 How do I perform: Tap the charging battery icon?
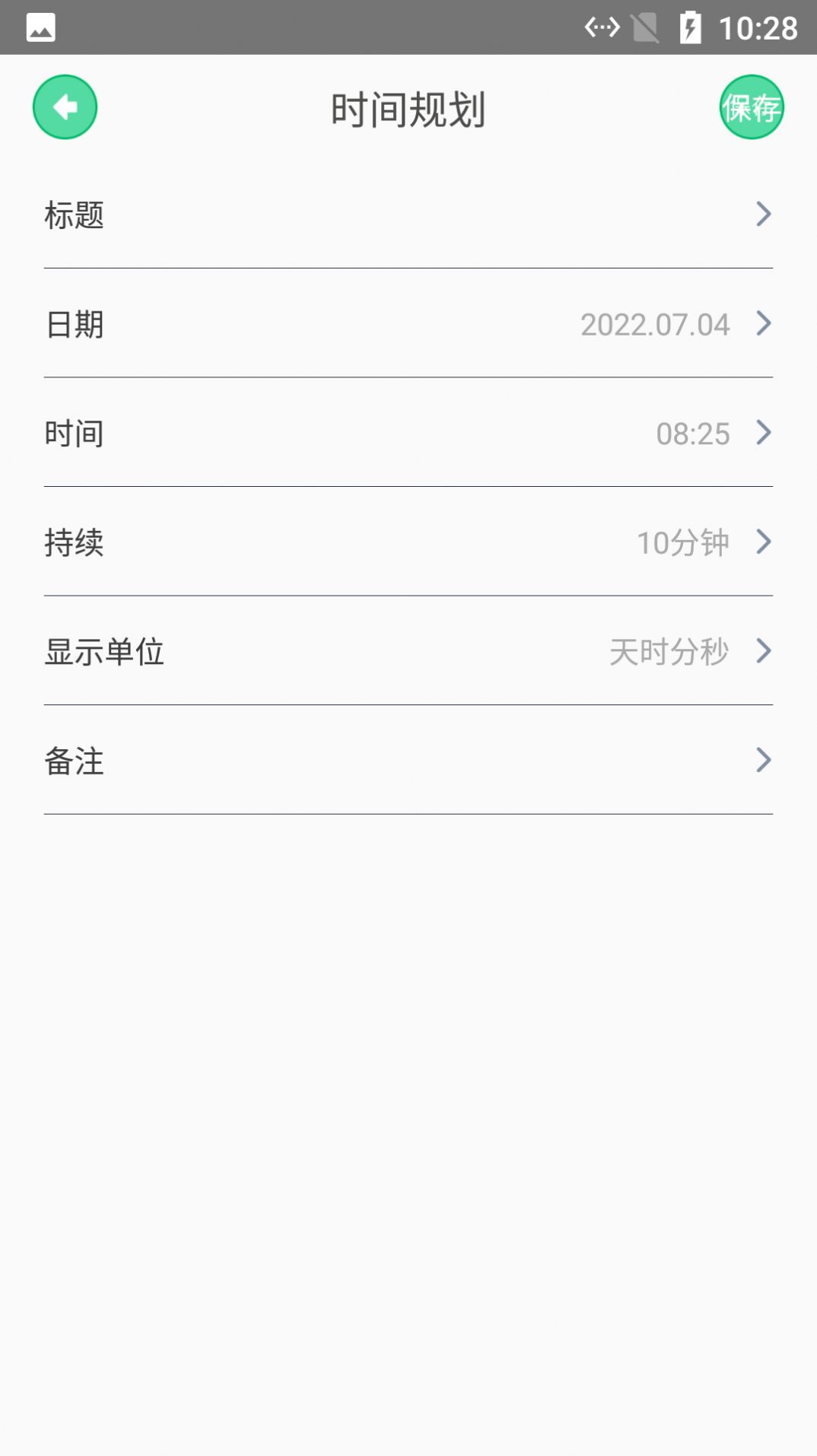(690, 27)
